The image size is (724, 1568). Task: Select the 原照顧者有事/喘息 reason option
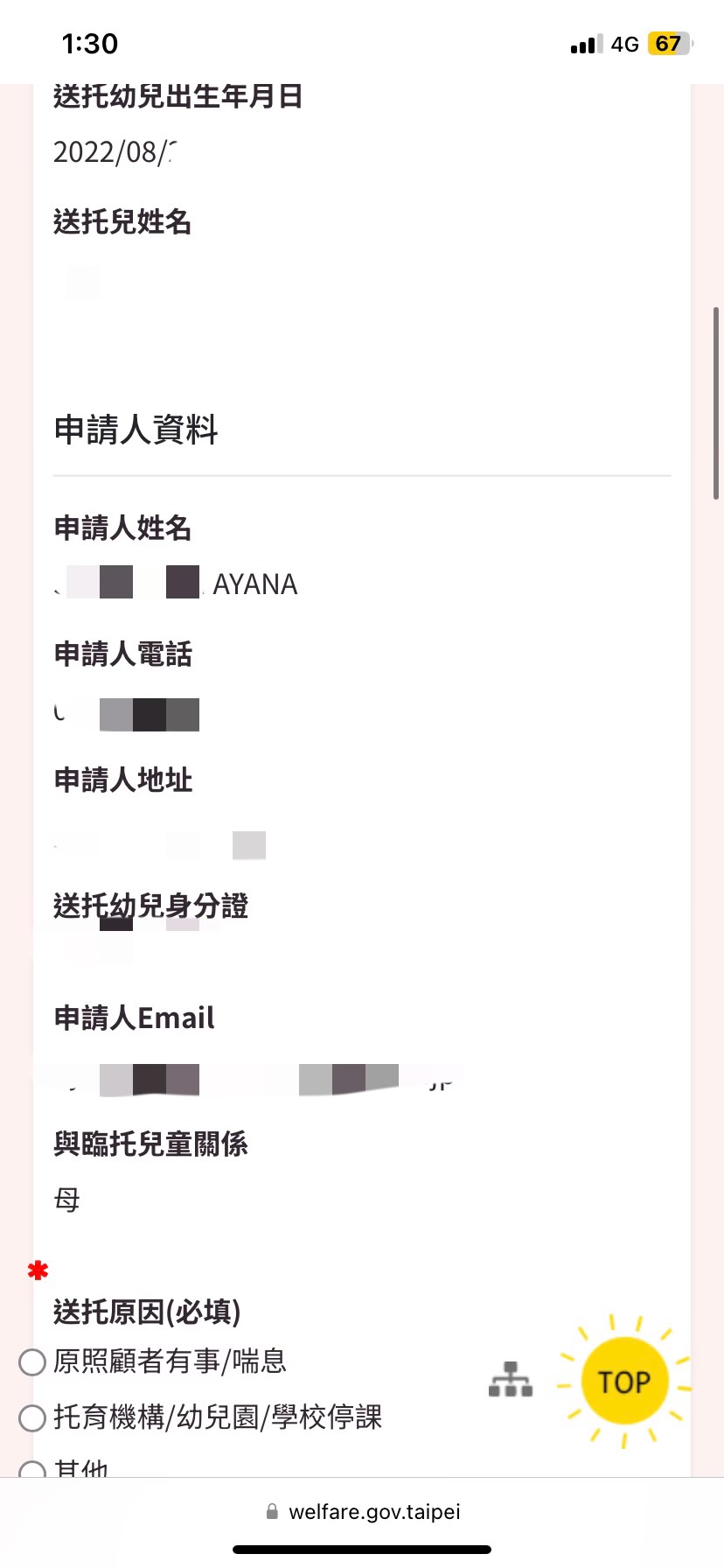(x=32, y=1362)
